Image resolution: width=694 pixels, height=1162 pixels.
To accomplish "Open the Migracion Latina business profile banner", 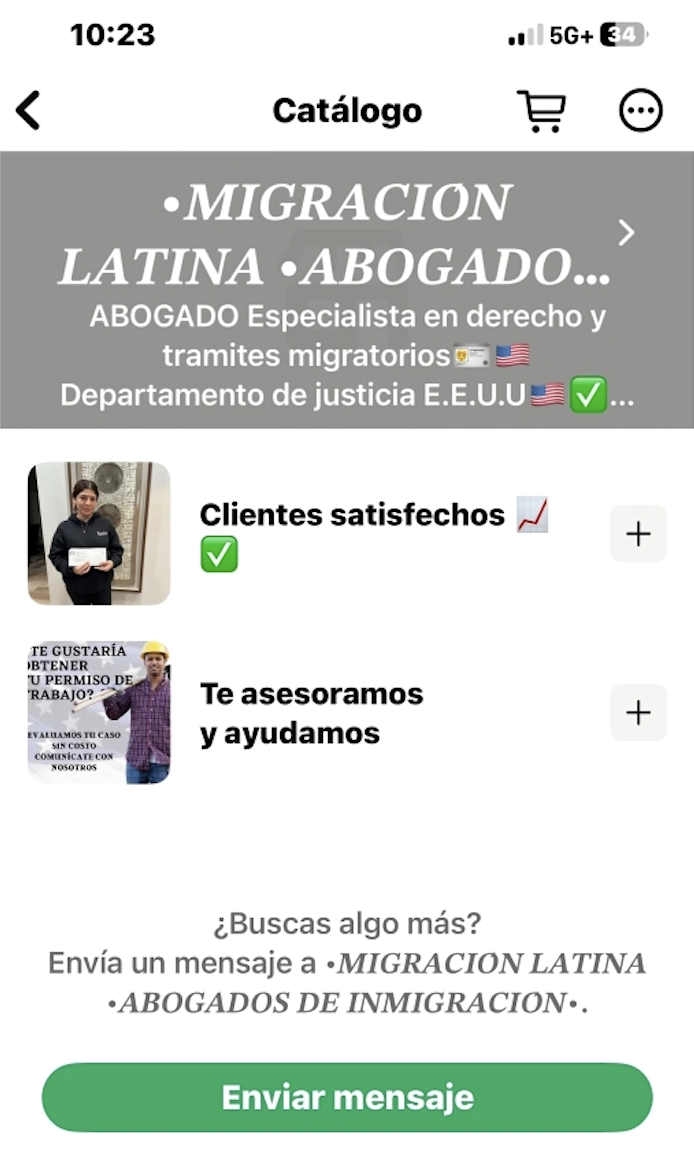I will coord(346,290).
